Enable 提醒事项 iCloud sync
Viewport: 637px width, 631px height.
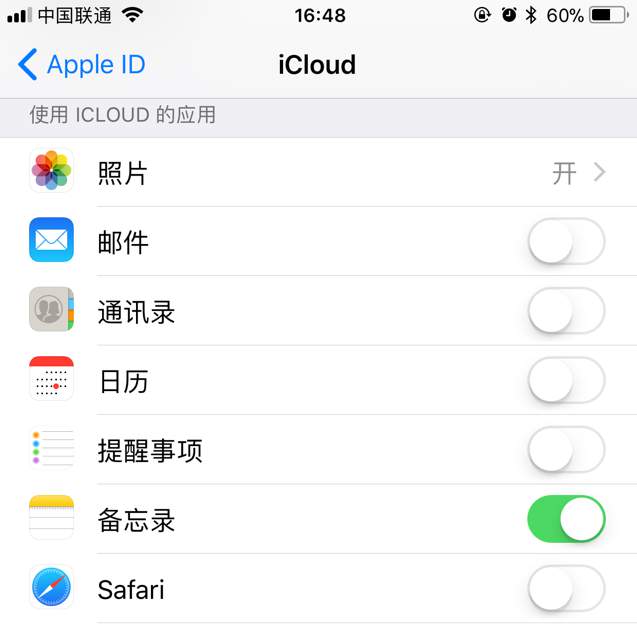566,449
